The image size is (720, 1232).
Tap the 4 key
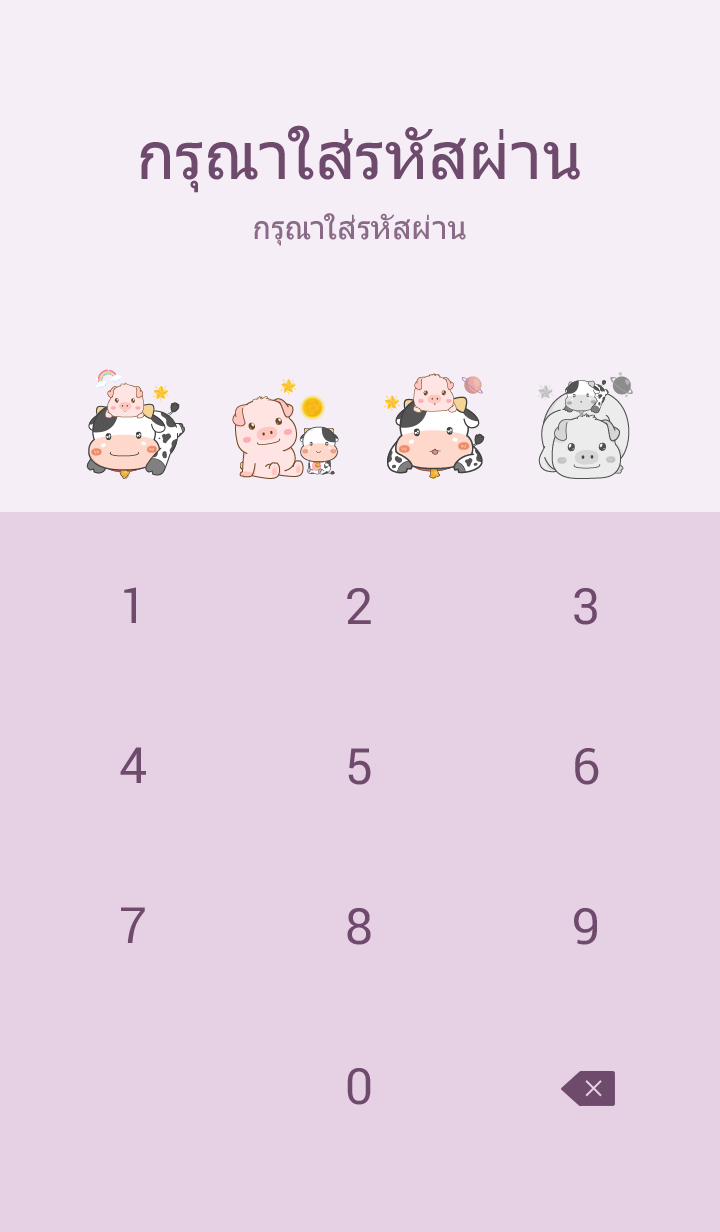click(132, 767)
